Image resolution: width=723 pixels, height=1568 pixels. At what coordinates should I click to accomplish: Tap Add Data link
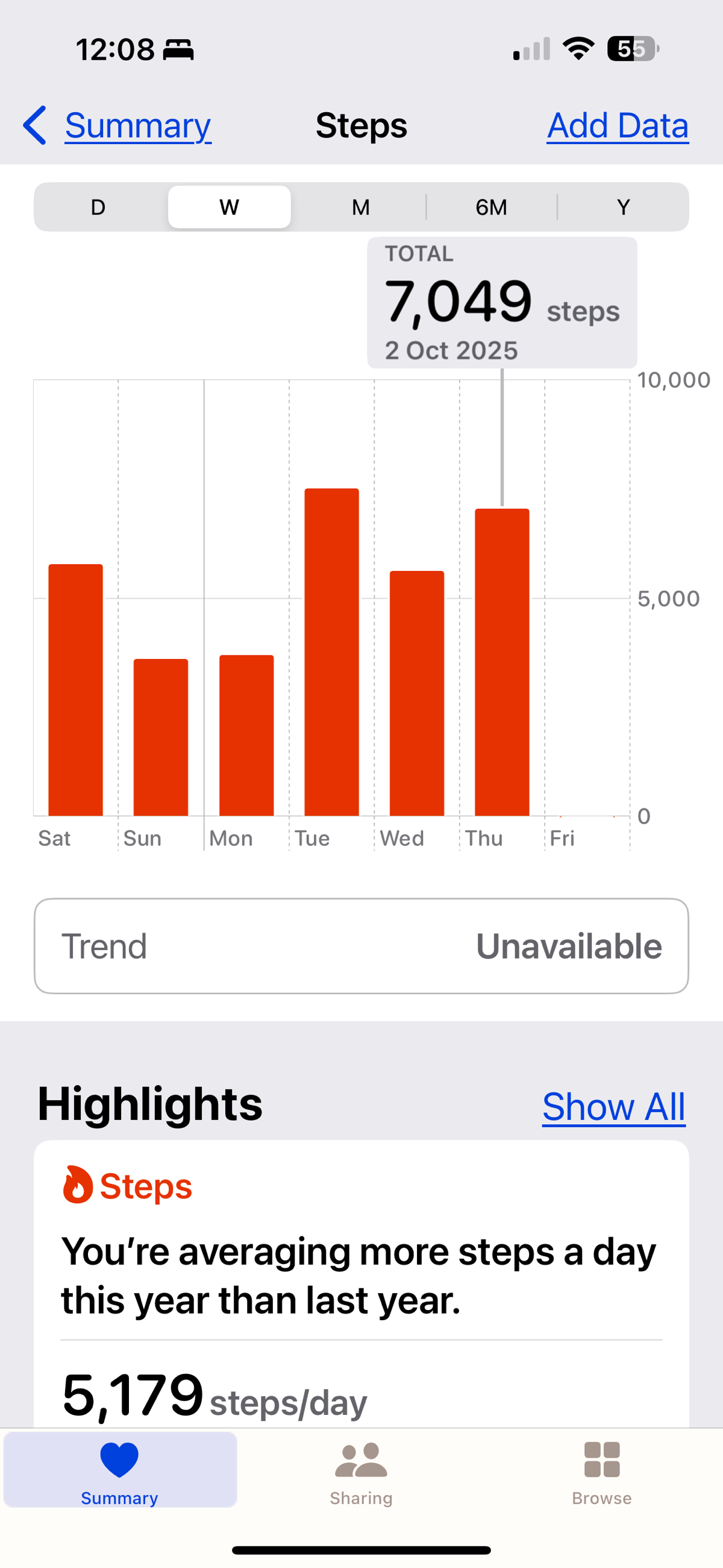(617, 126)
